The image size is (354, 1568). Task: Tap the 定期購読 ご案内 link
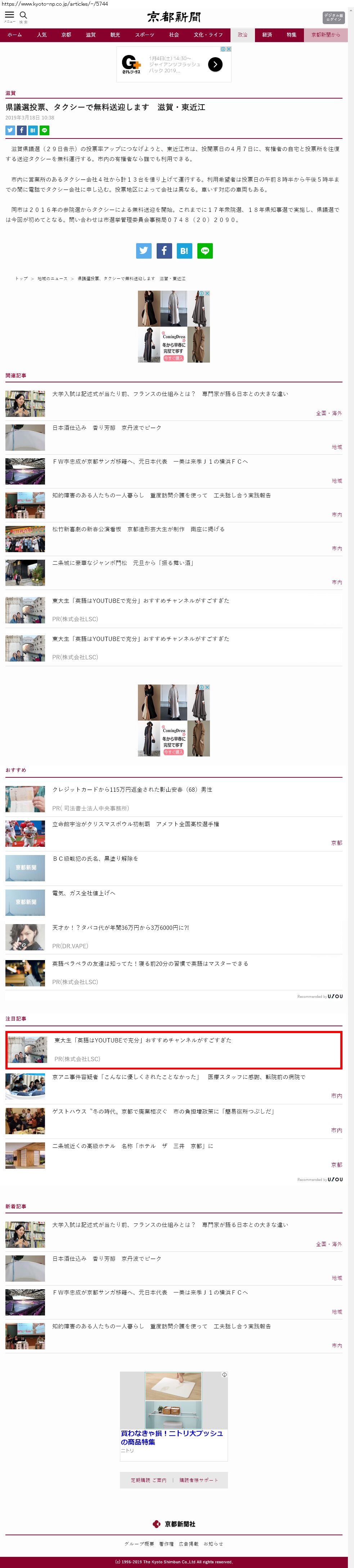148,1480
